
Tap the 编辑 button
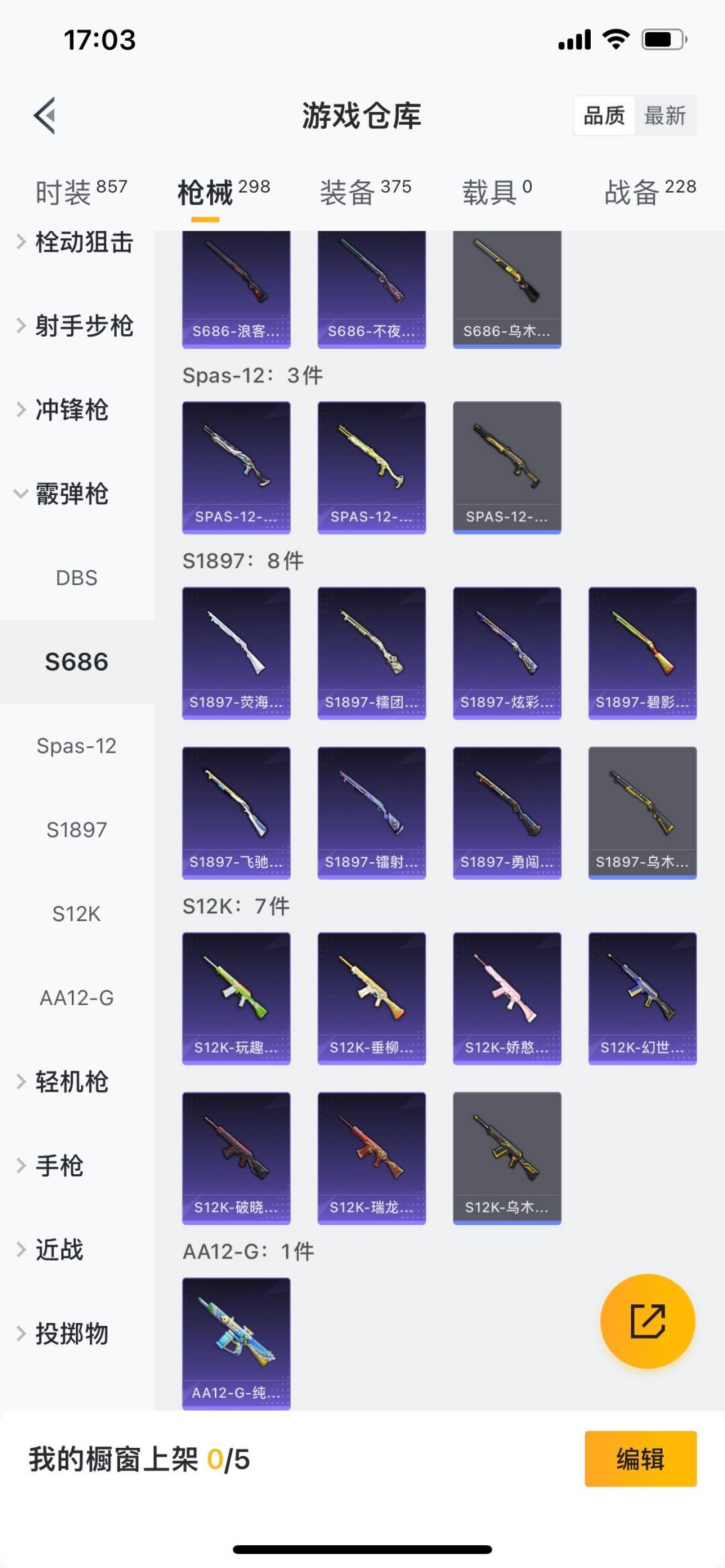[640, 1459]
